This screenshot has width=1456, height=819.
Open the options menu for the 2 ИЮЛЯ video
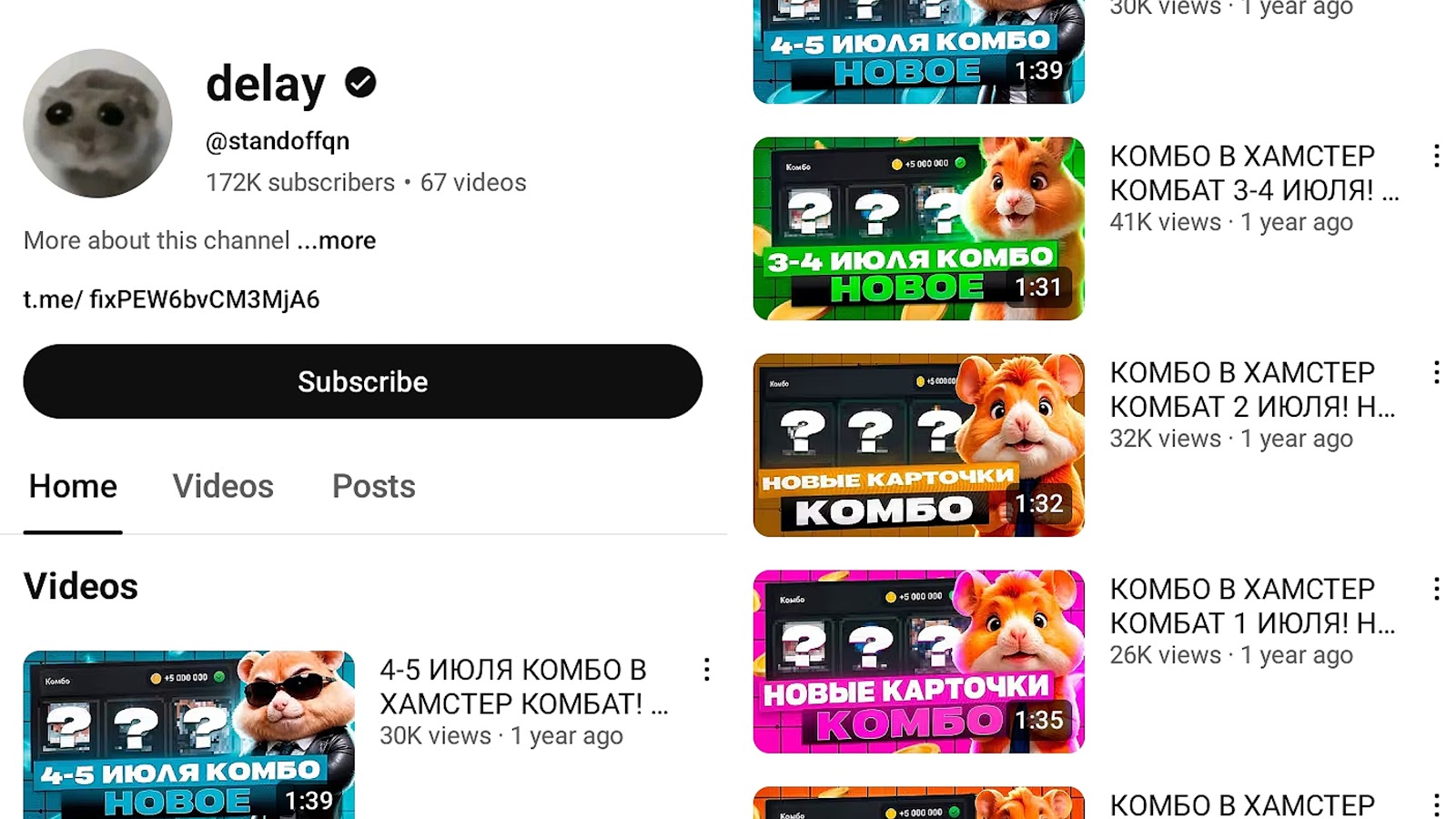pos(1436,372)
